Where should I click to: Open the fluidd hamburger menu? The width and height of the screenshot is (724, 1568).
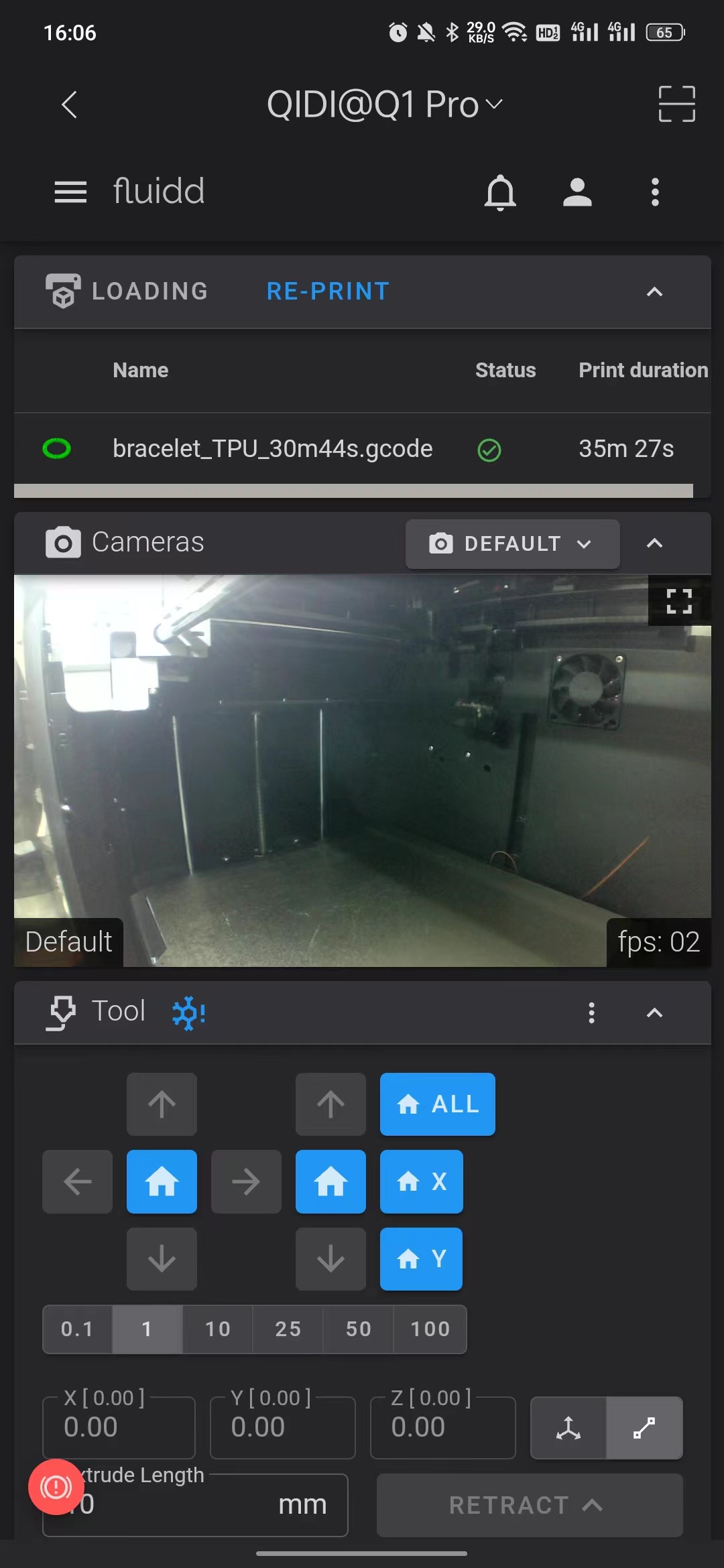pyautogui.click(x=70, y=192)
